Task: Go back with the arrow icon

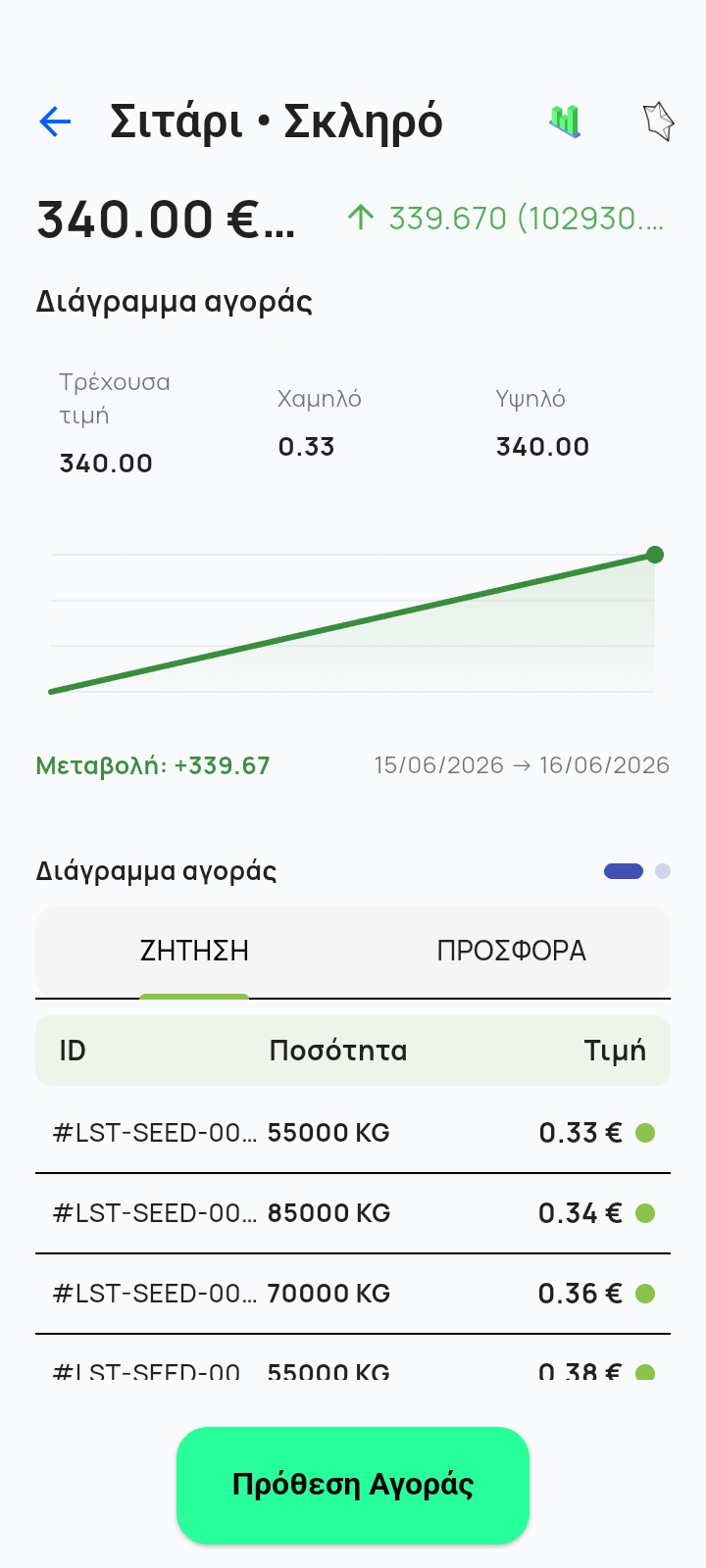Action: point(55,122)
